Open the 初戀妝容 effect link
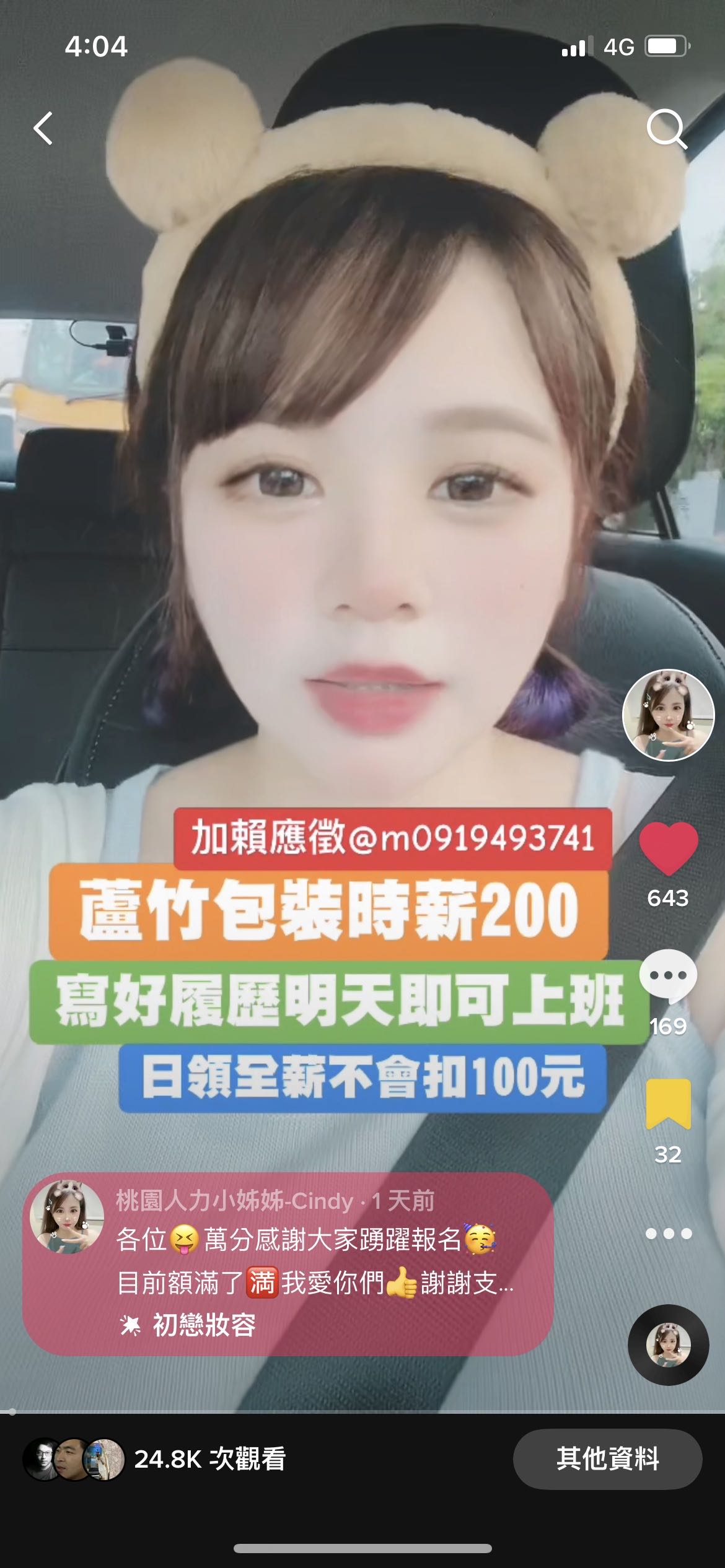Image resolution: width=725 pixels, height=1568 pixels. (x=187, y=1325)
